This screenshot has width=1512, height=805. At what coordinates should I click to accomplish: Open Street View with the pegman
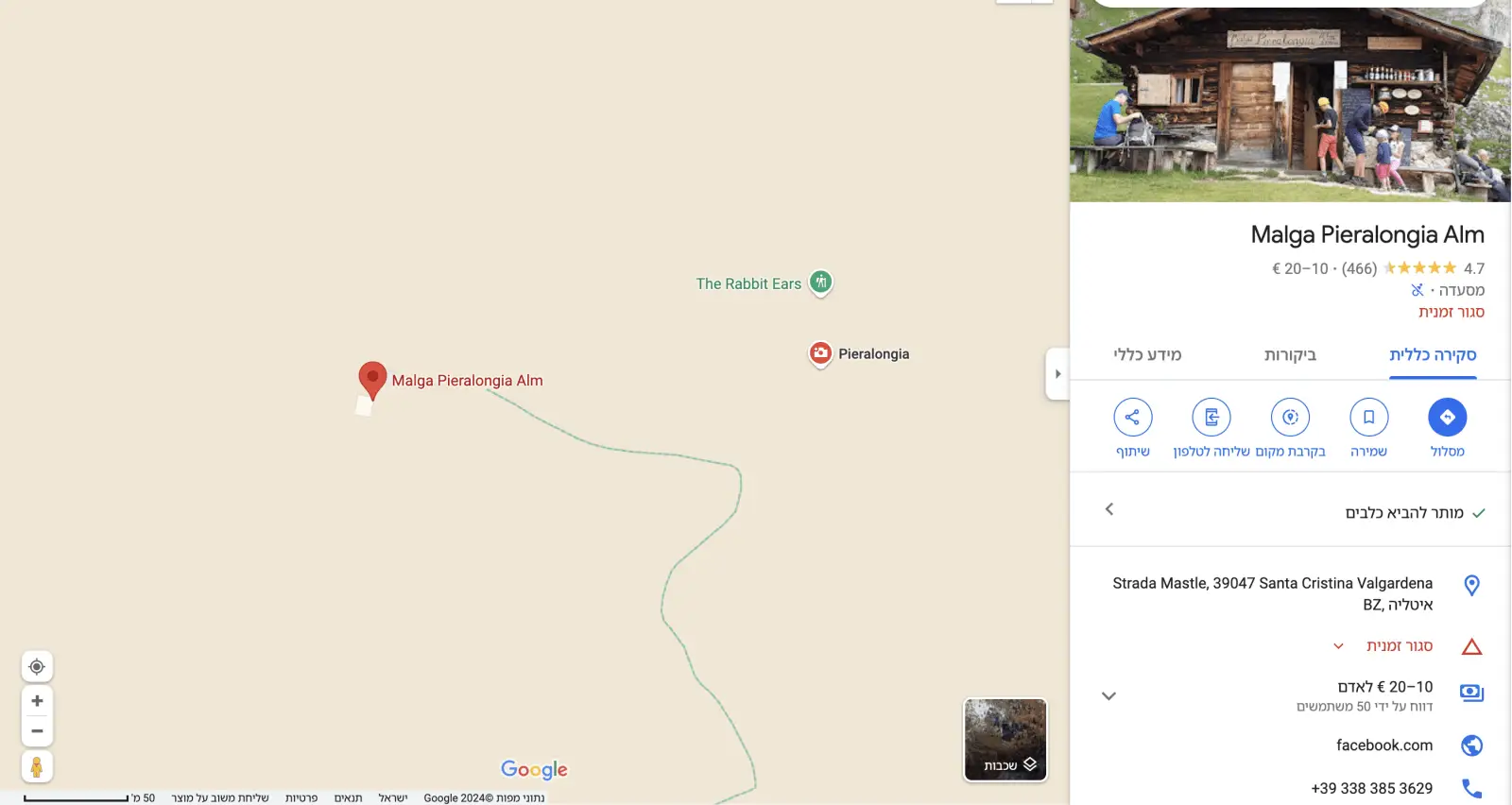[x=37, y=767]
